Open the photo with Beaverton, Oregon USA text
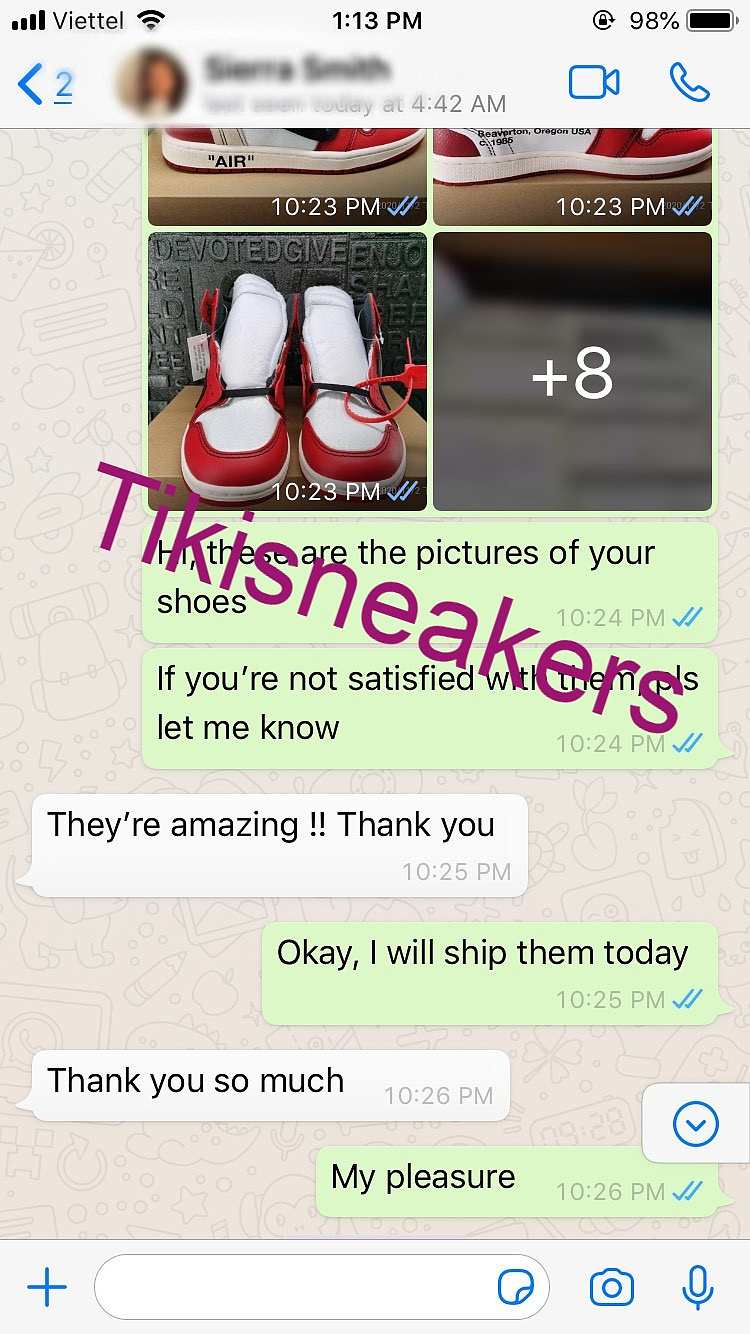750x1334 pixels. pyautogui.click(x=572, y=177)
